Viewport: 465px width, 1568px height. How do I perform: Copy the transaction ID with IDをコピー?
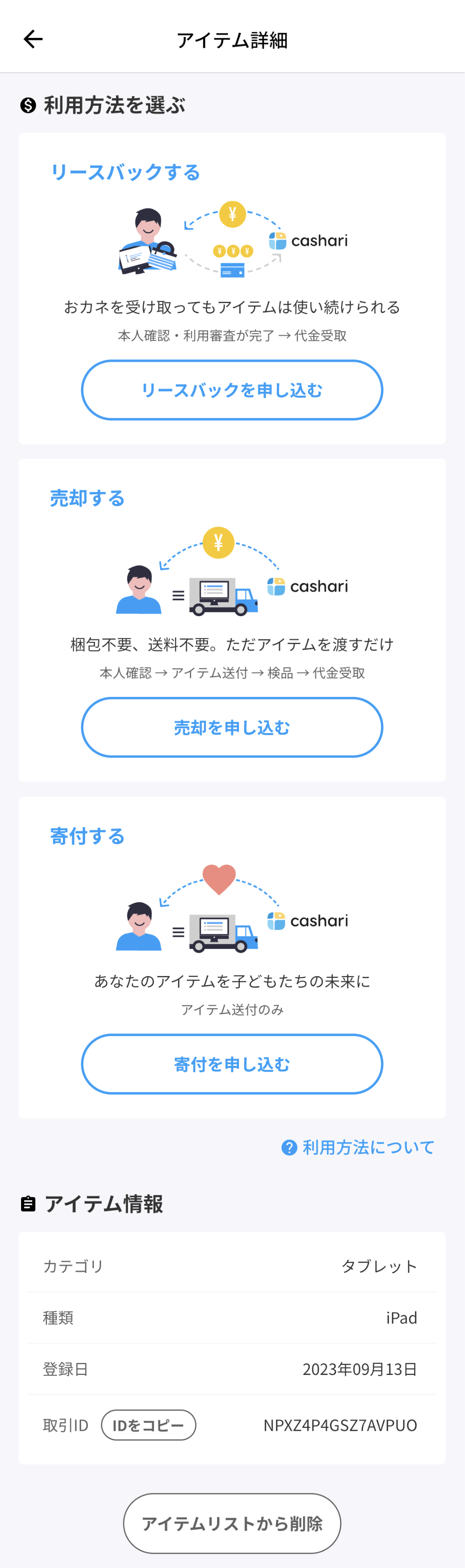click(149, 1425)
